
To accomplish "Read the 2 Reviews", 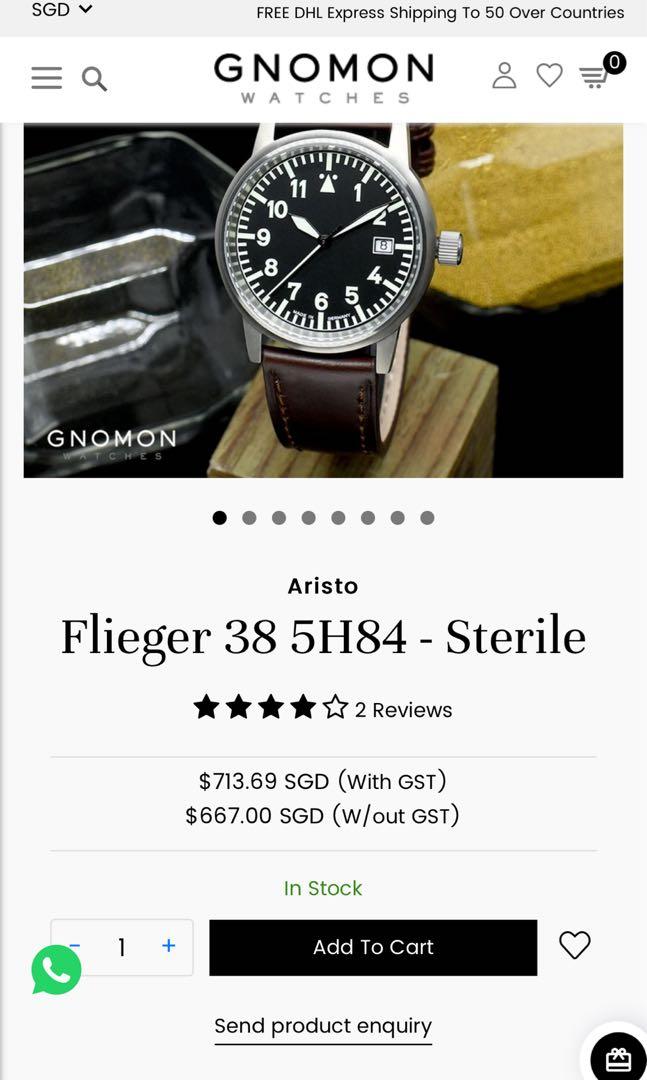I will 403,710.
